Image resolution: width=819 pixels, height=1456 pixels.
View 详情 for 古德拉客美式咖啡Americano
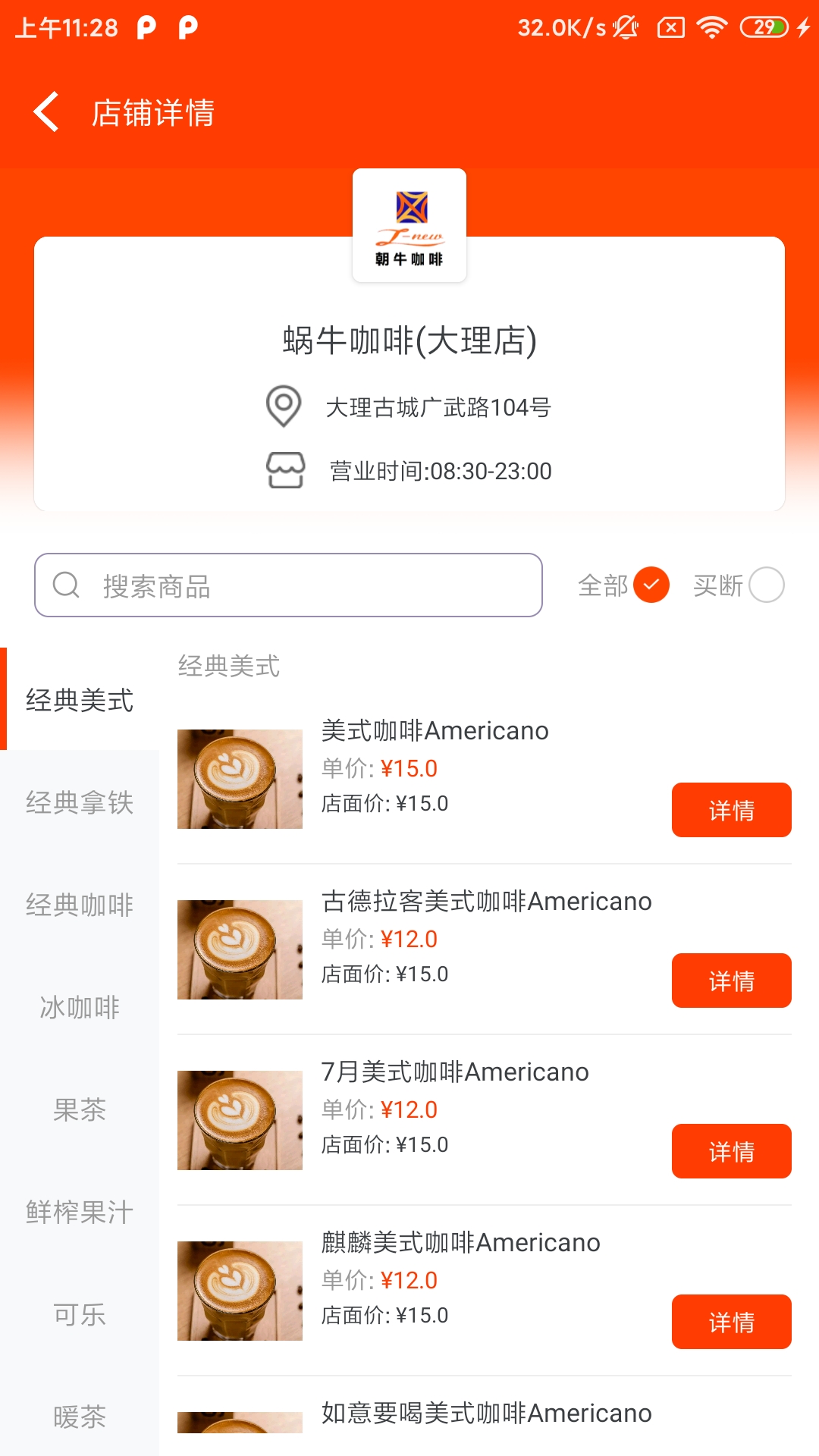point(731,981)
